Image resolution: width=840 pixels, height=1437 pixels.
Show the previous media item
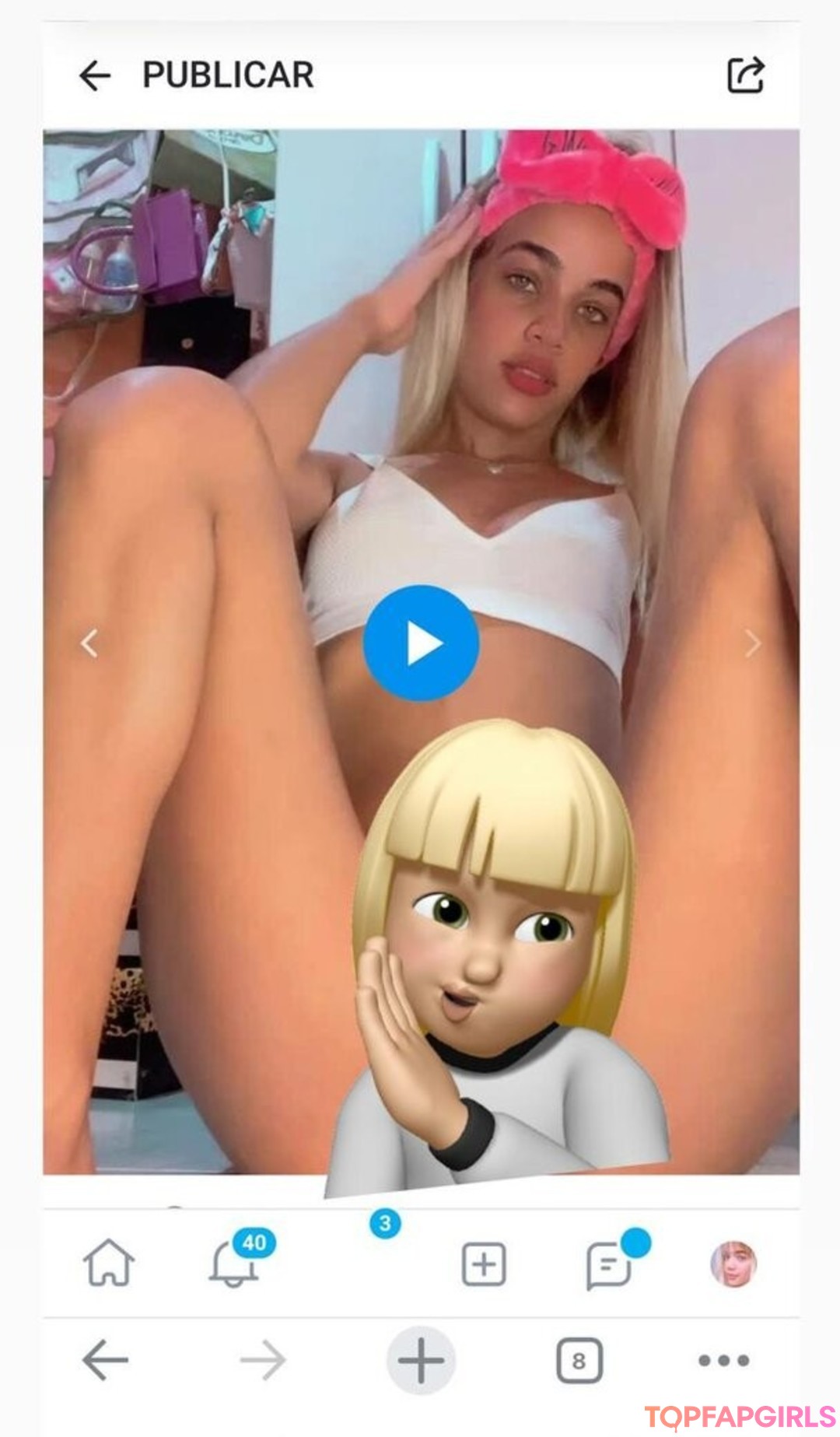(89, 643)
